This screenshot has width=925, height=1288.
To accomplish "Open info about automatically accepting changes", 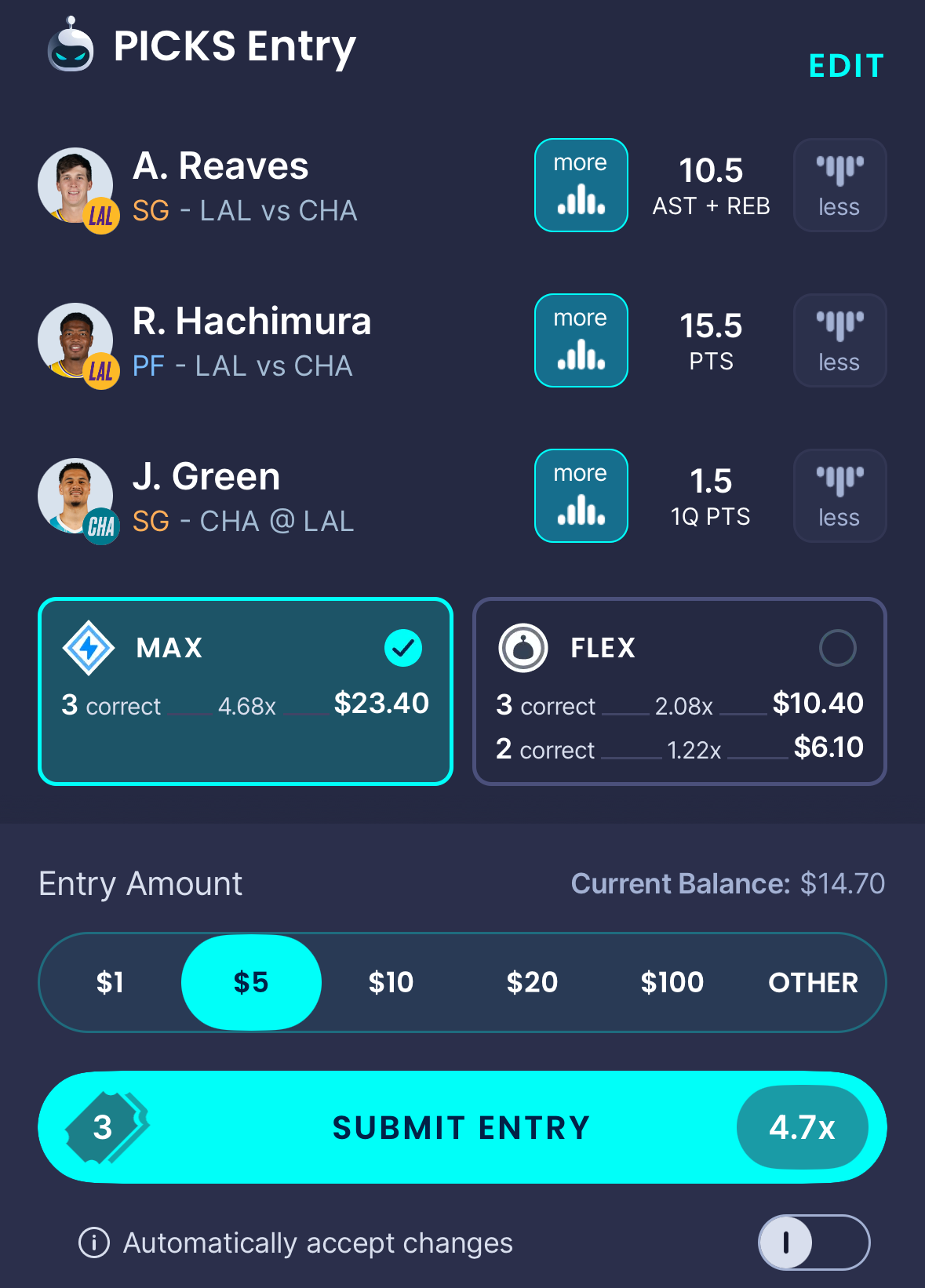I will pos(94,1243).
